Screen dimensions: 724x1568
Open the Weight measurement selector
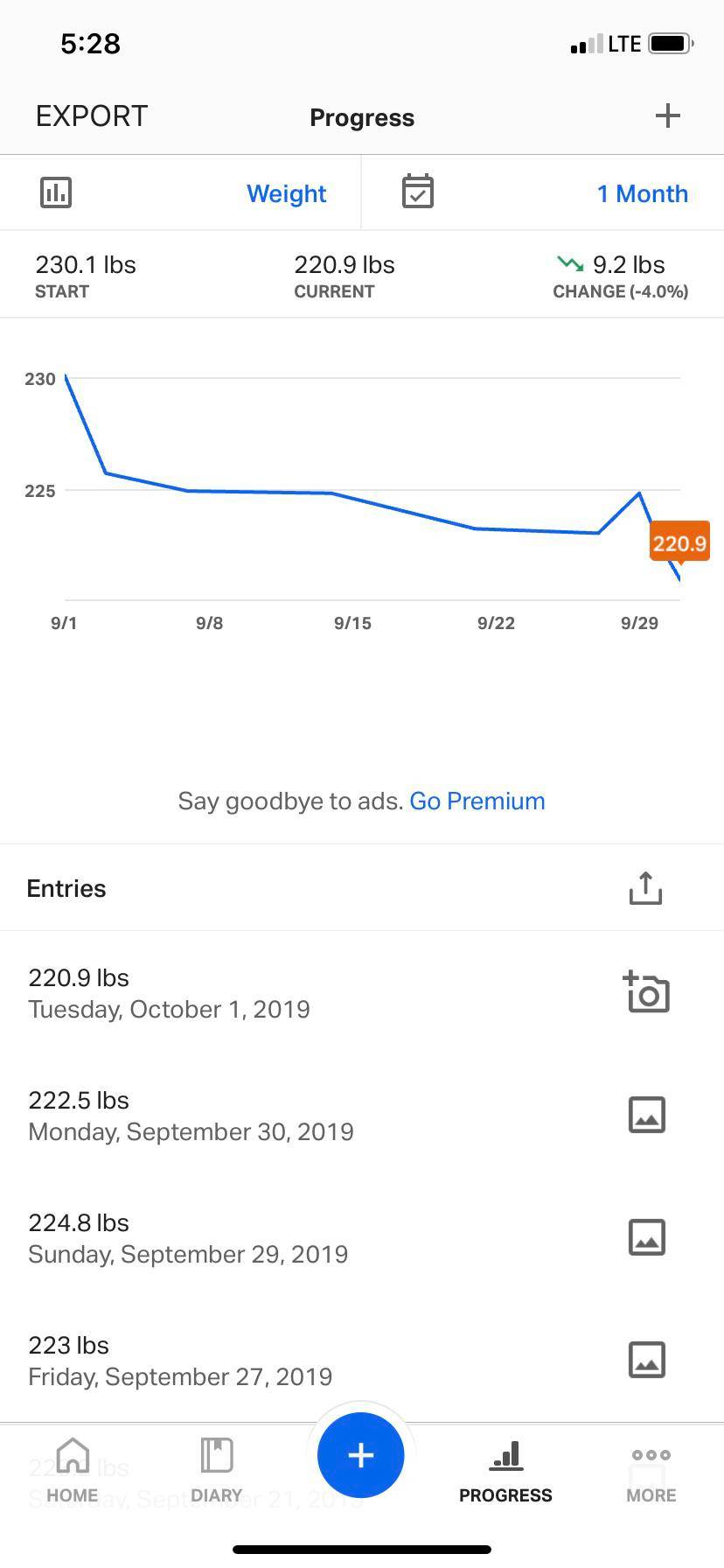[x=286, y=193]
